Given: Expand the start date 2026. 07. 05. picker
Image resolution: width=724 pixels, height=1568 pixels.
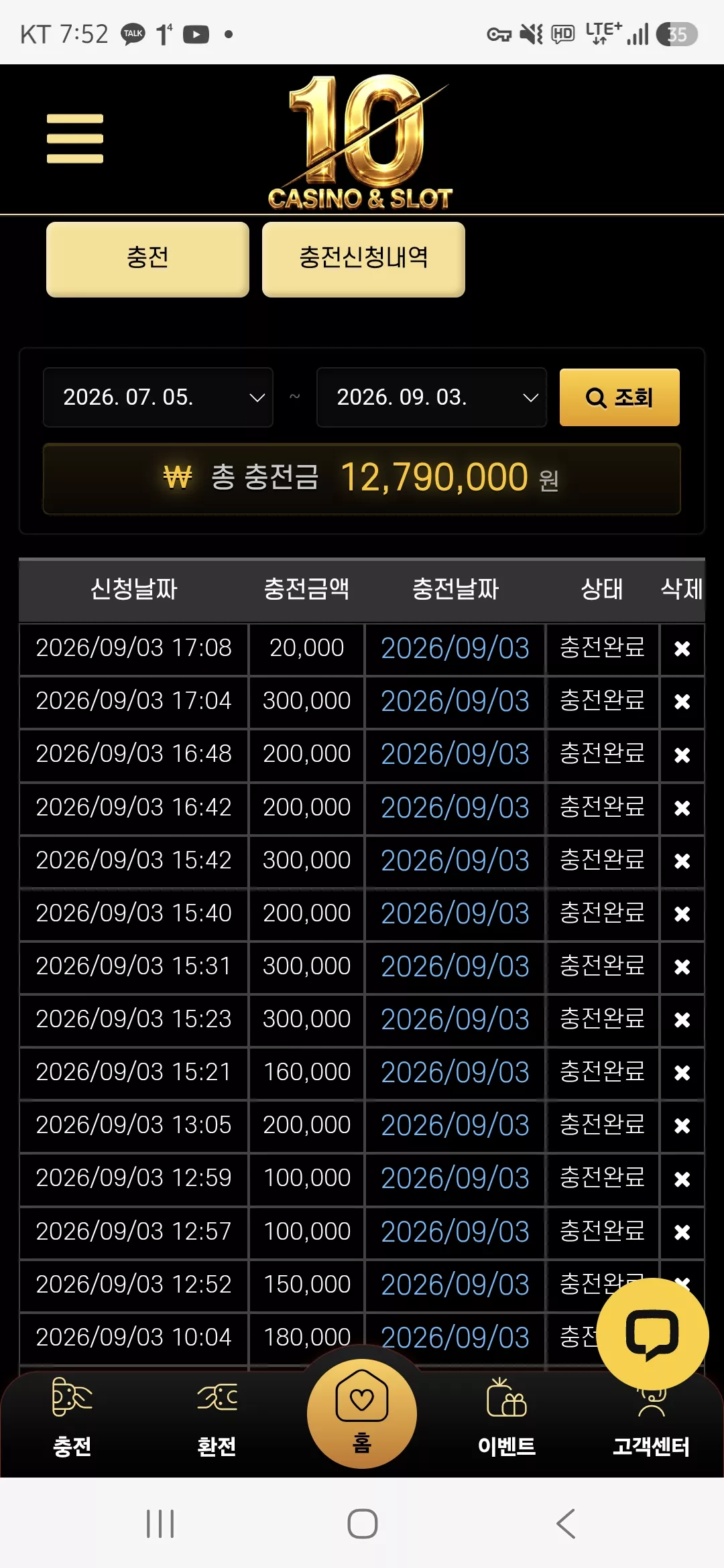Looking at the screenshot, I should pyautogui.click(x=158, y=397).
